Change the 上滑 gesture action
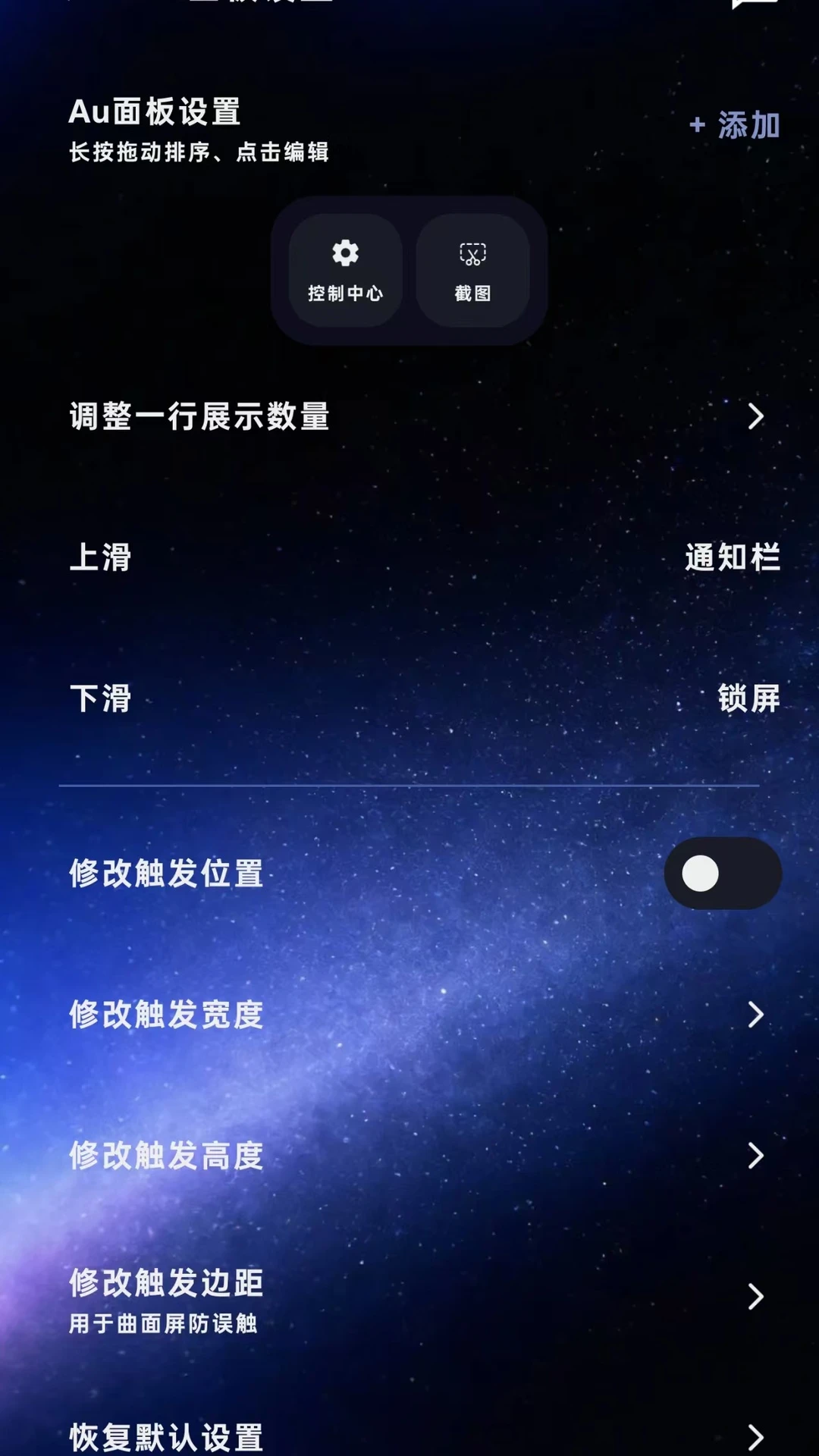819x1456 pixels. click(409, 557)
